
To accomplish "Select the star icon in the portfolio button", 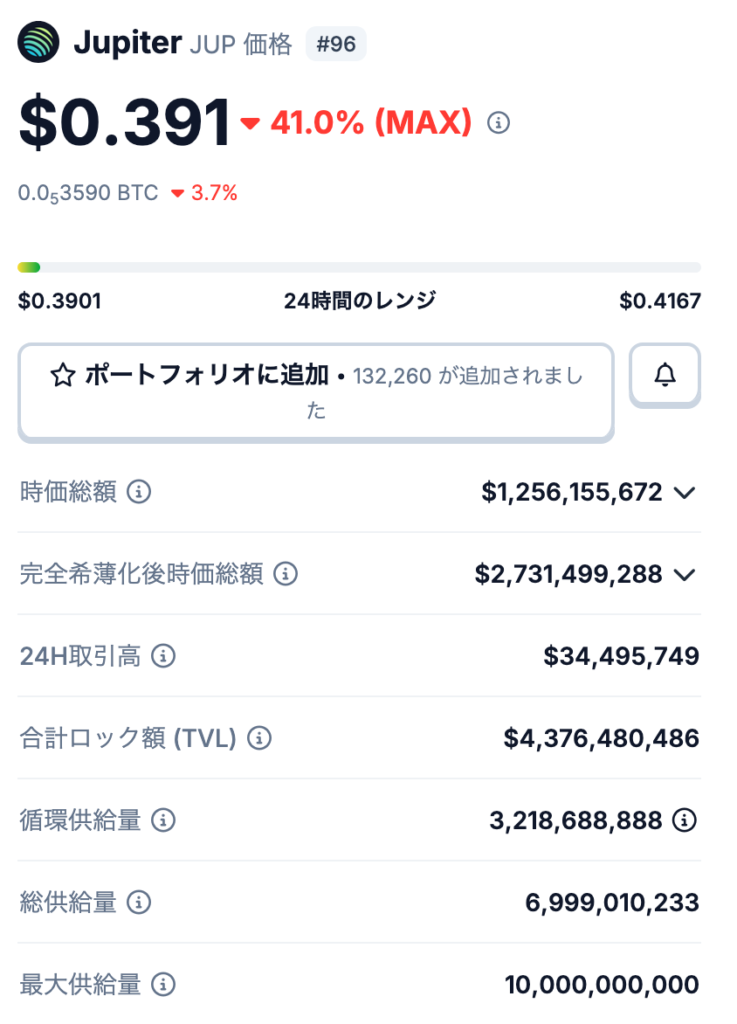I will [61, 372].
